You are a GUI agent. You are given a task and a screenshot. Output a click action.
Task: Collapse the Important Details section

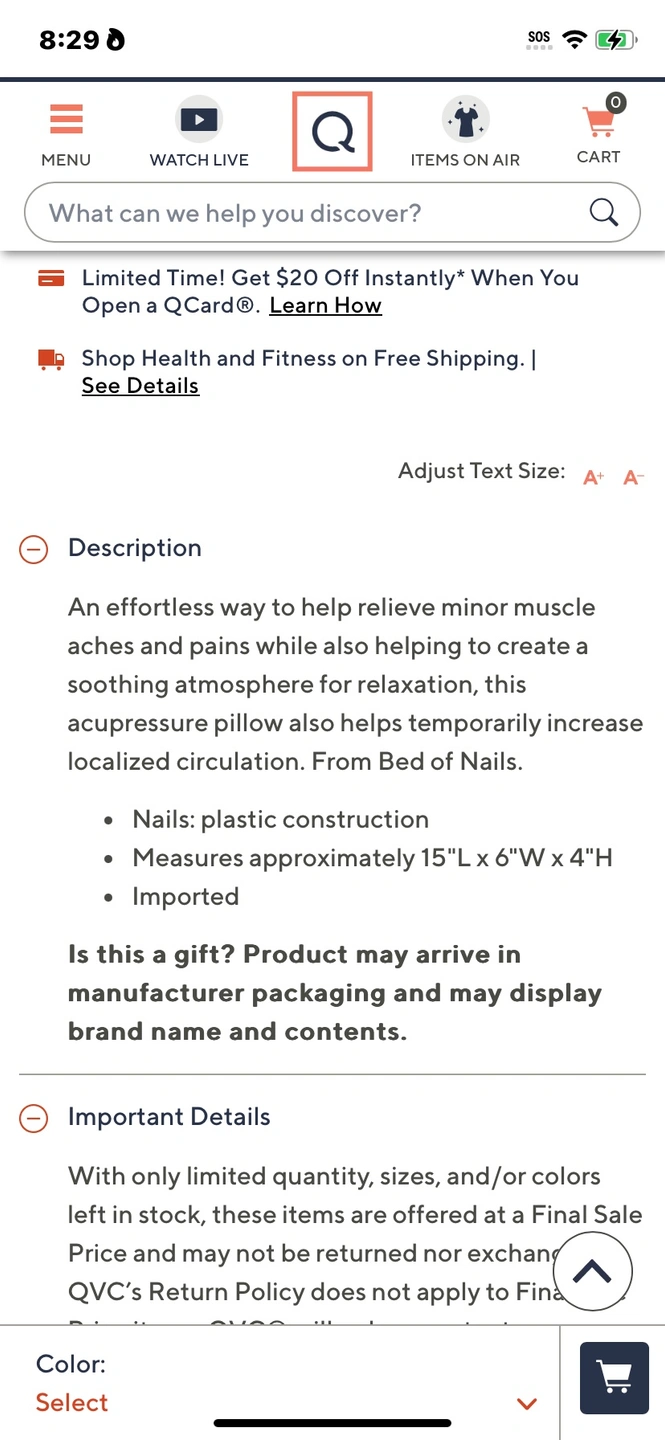[34, 1118]
